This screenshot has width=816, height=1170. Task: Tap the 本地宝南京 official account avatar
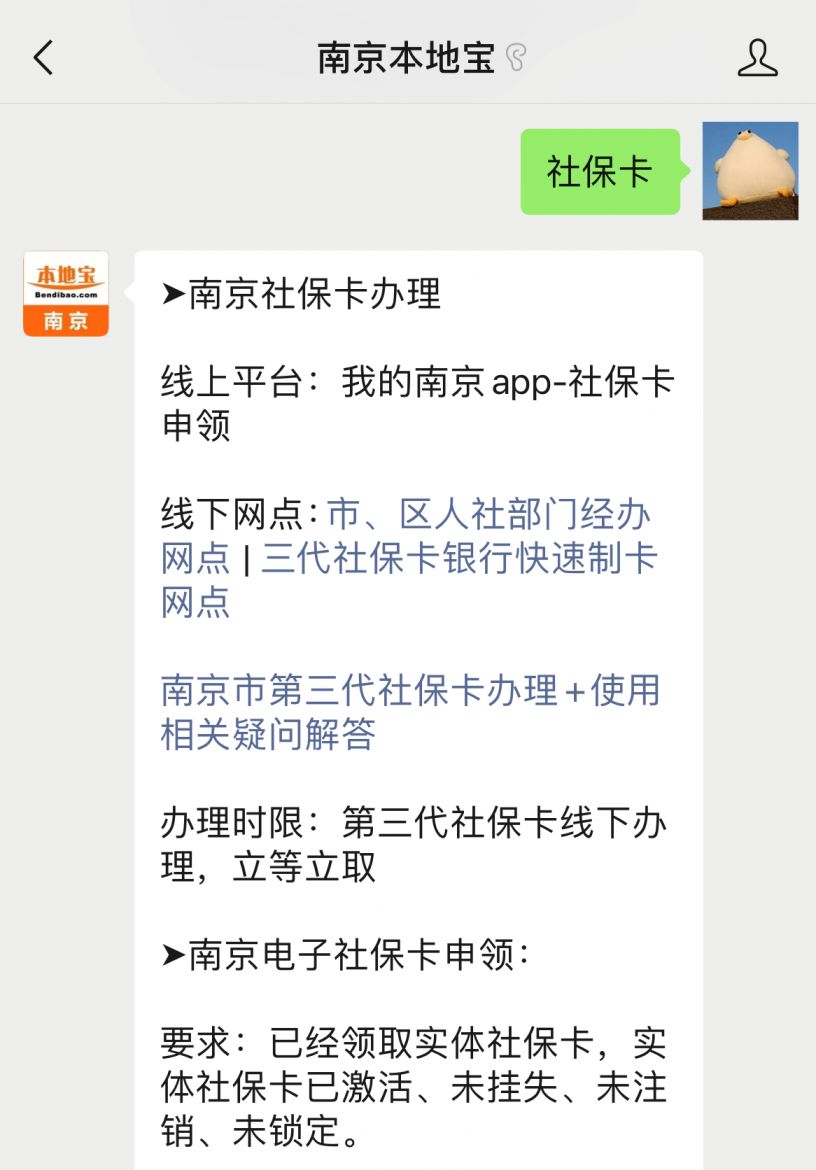pos(66,295)
